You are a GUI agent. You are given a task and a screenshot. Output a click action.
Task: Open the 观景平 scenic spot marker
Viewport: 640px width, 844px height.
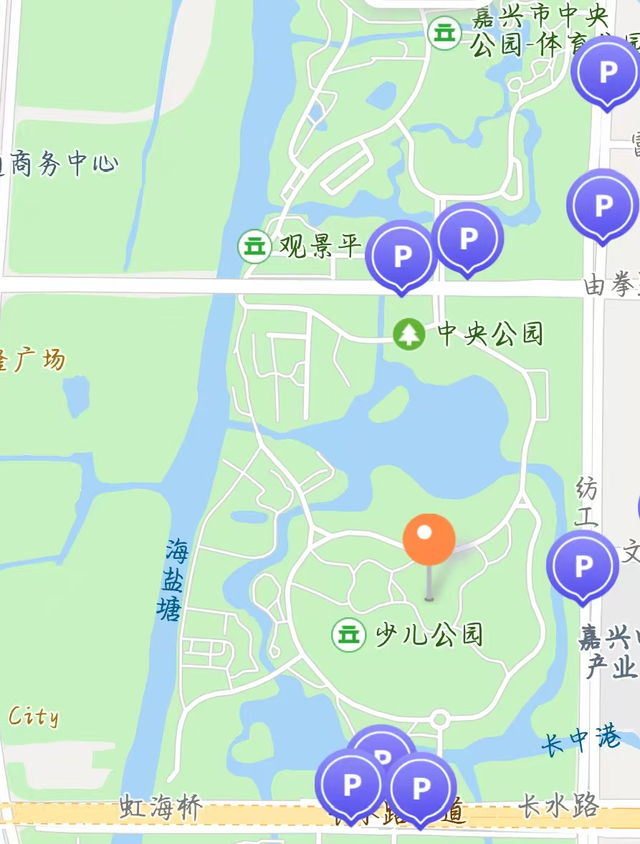(x=254, y=245)
